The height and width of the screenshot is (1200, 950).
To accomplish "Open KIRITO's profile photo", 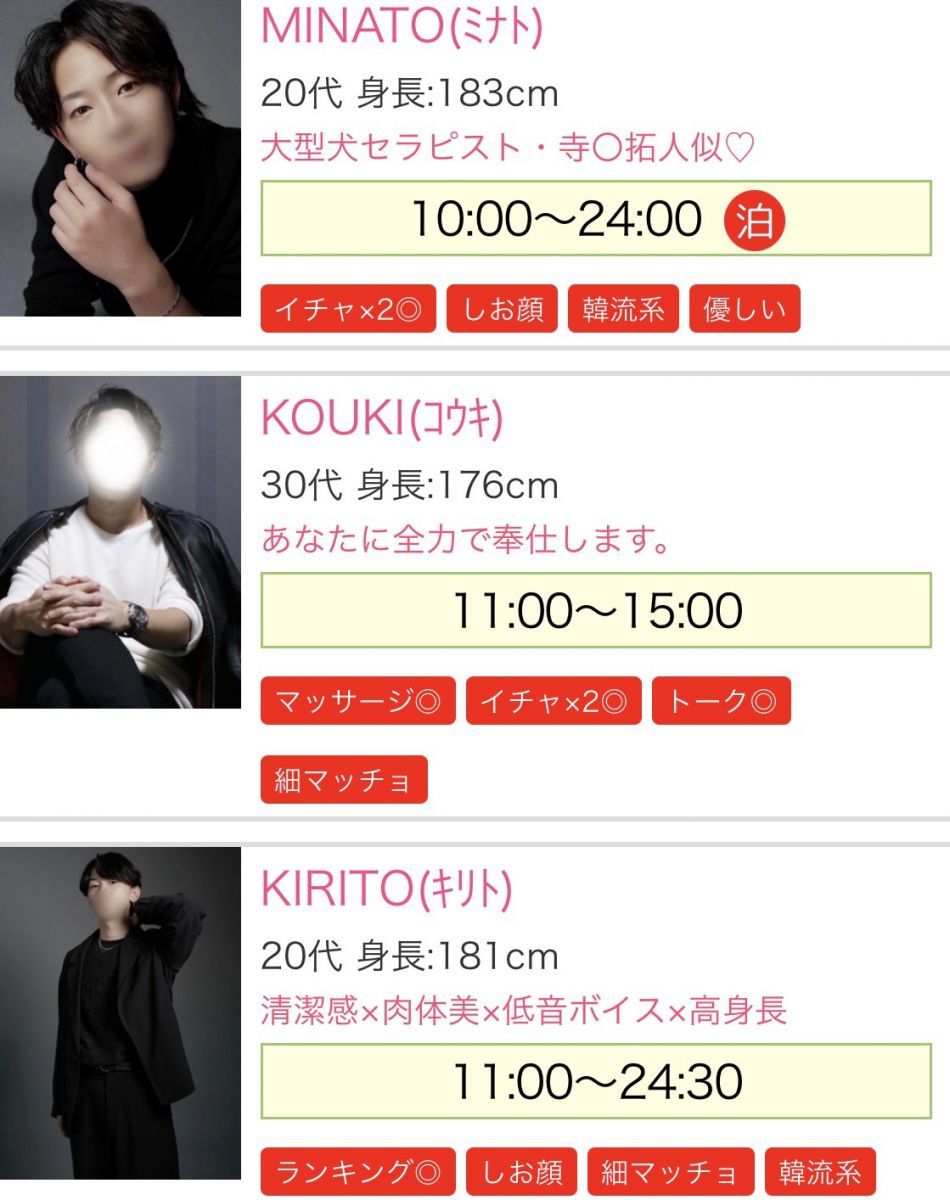I will point(120,1012).
